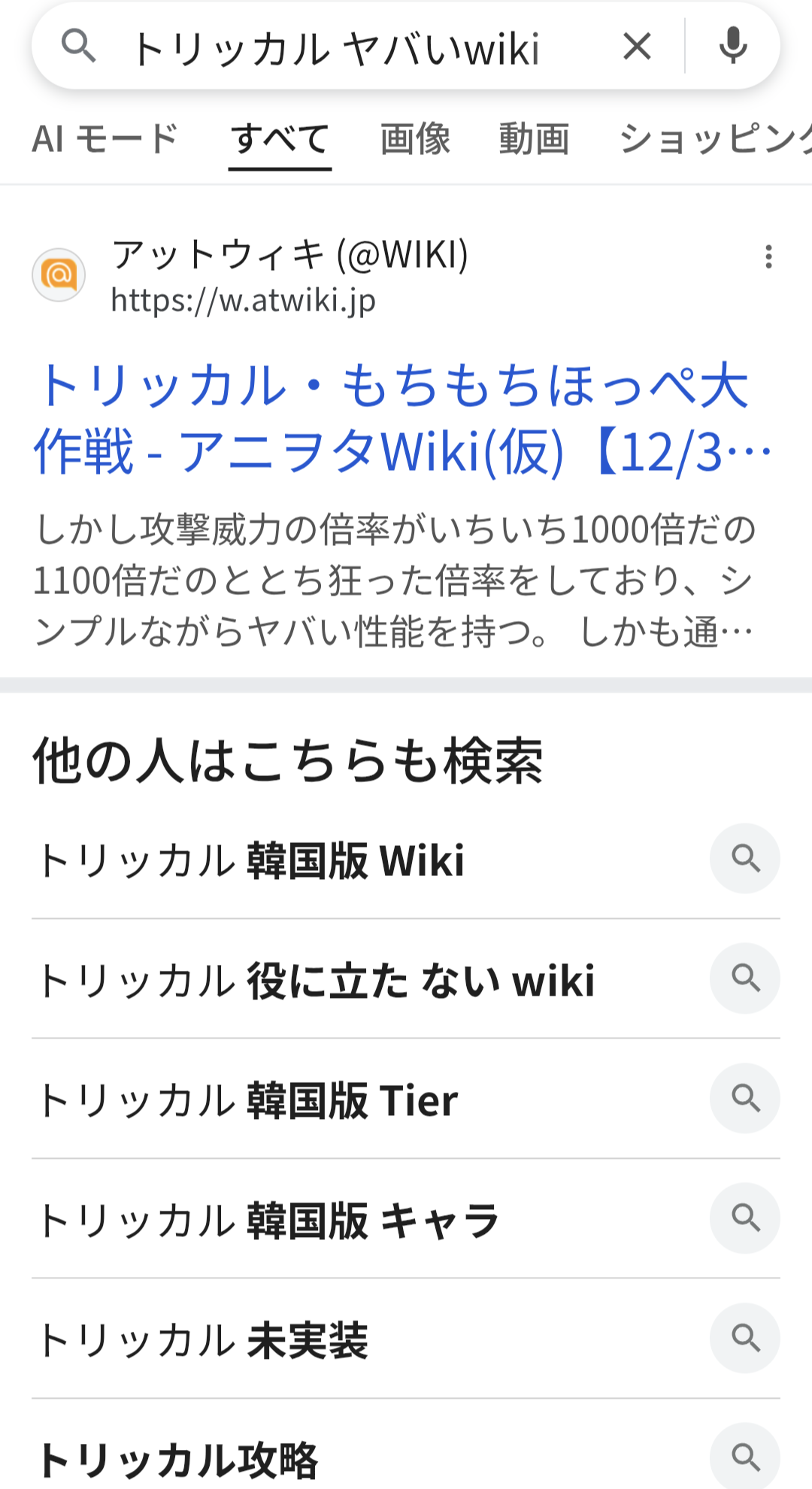
Task: Switch to the AI モード tab
Action: [x=105, y=139]
